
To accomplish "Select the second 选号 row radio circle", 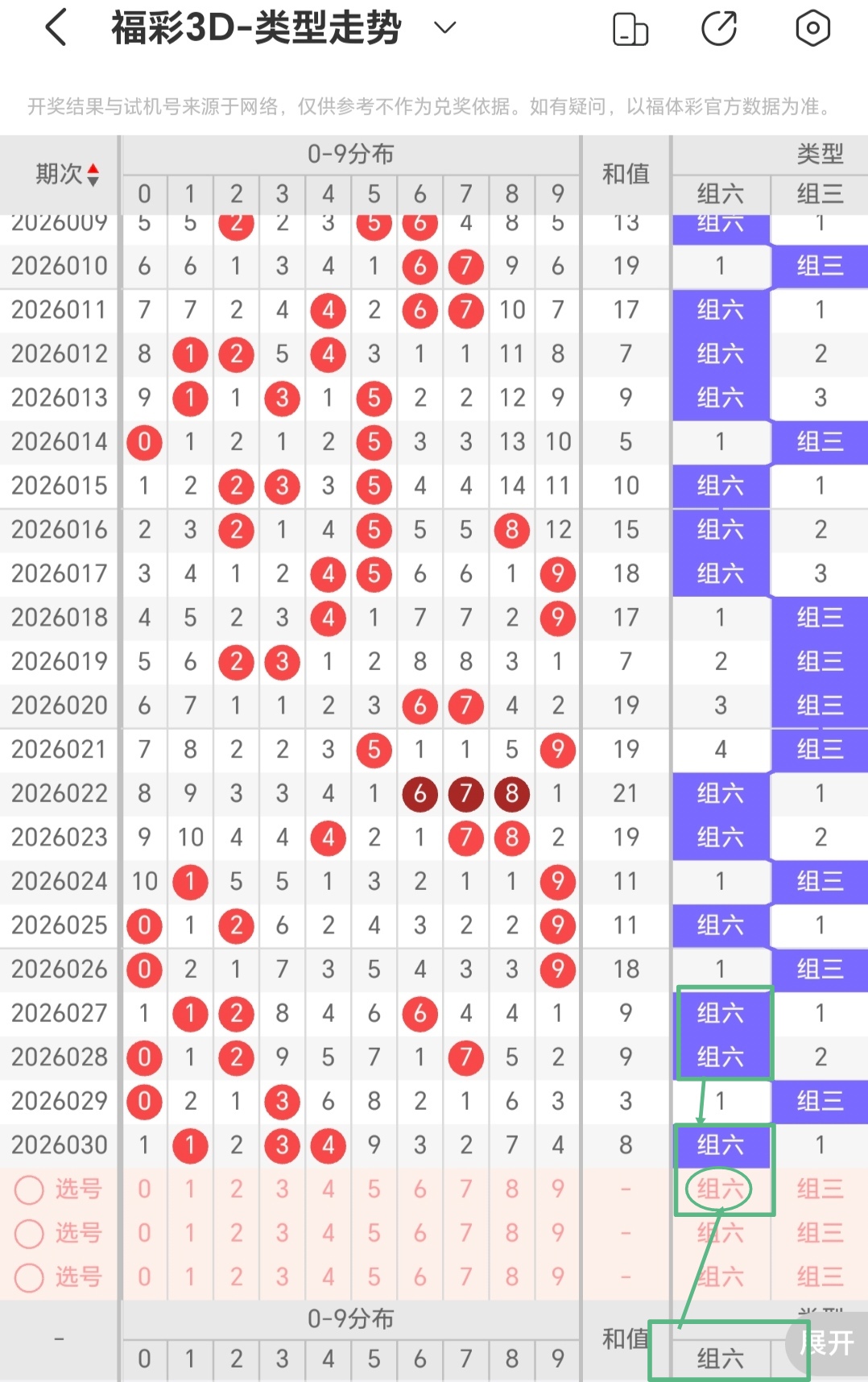I will (x=29, y=1233).
